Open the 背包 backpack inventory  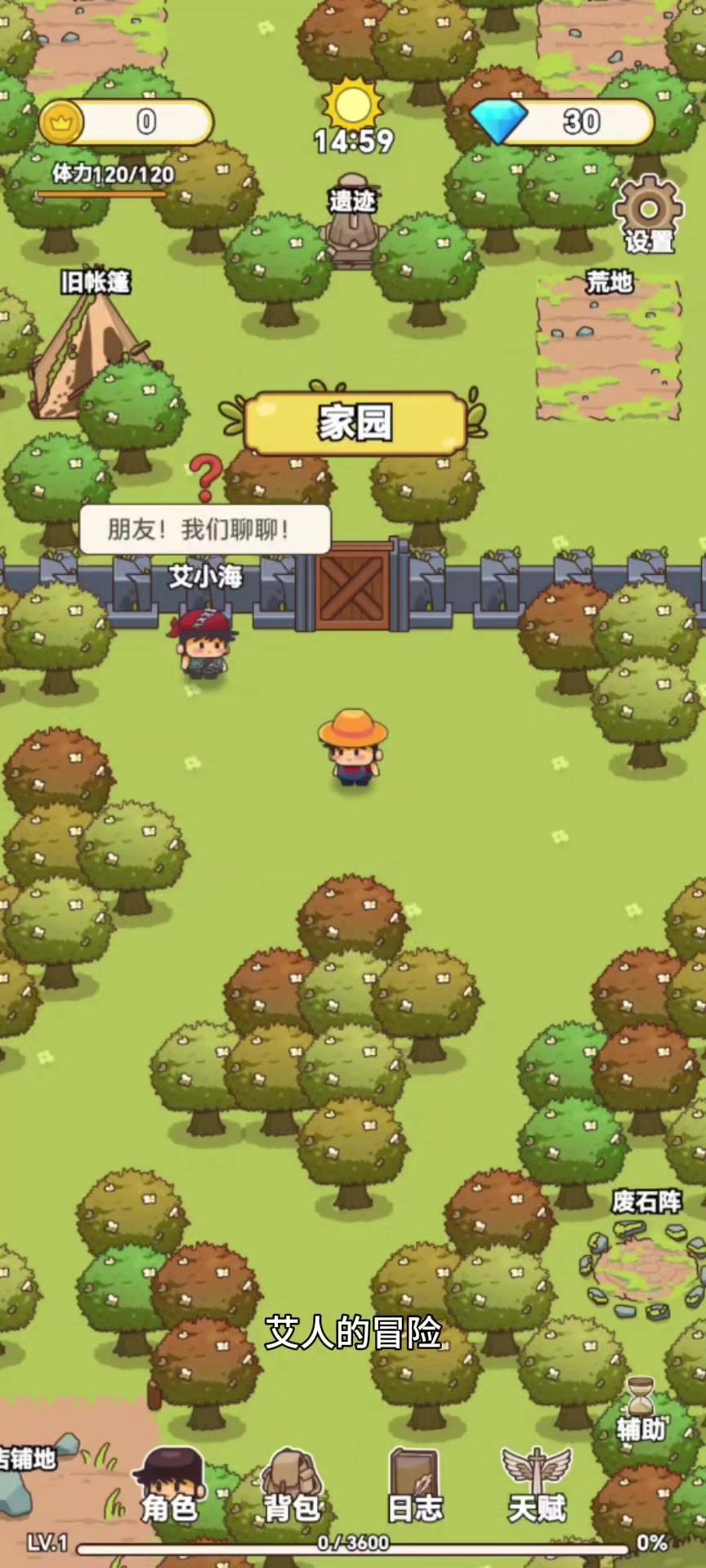[x=292, y=1486]
